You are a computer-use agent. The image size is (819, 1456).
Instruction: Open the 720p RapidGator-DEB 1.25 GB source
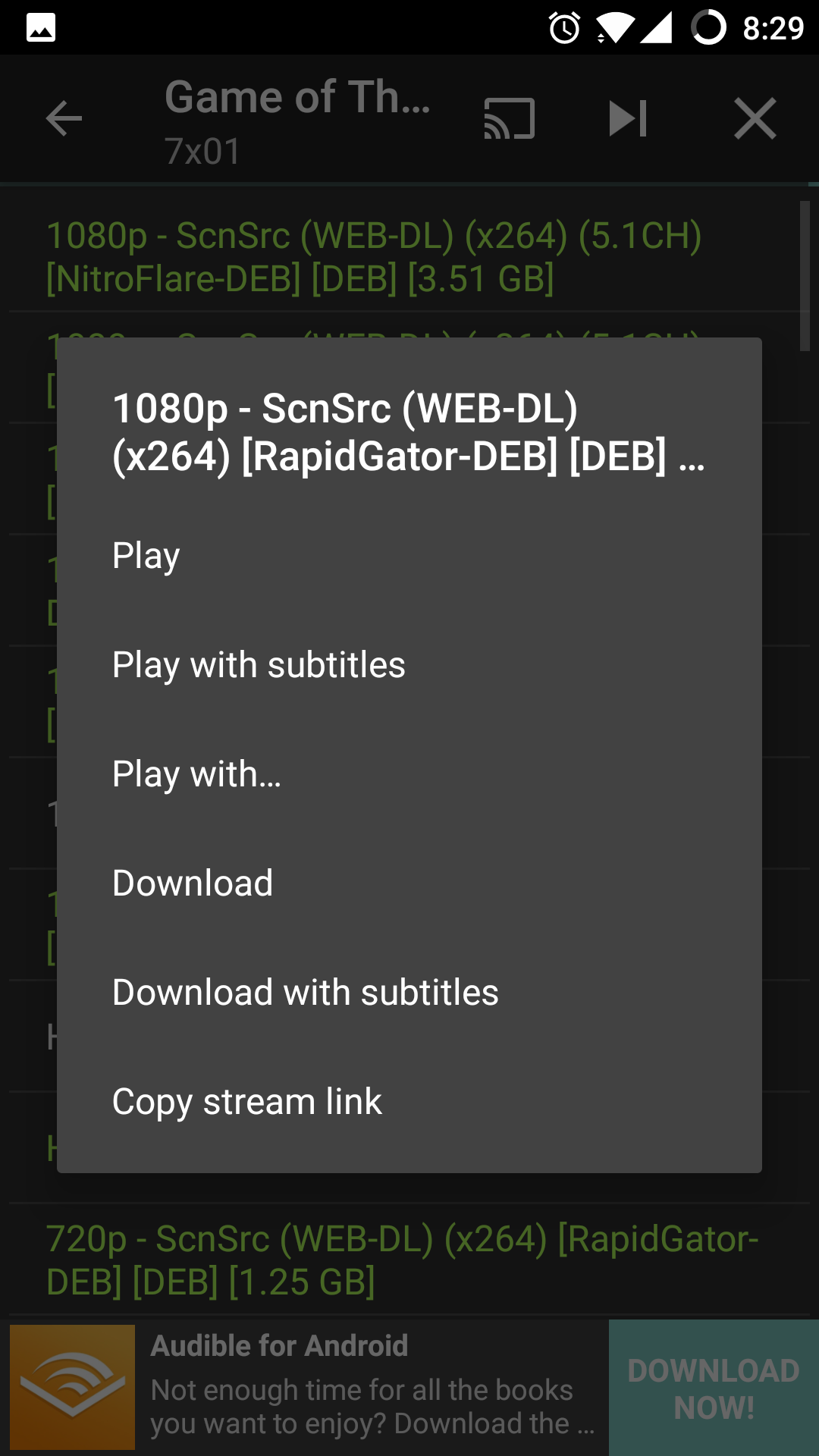tap(402, 1260)
